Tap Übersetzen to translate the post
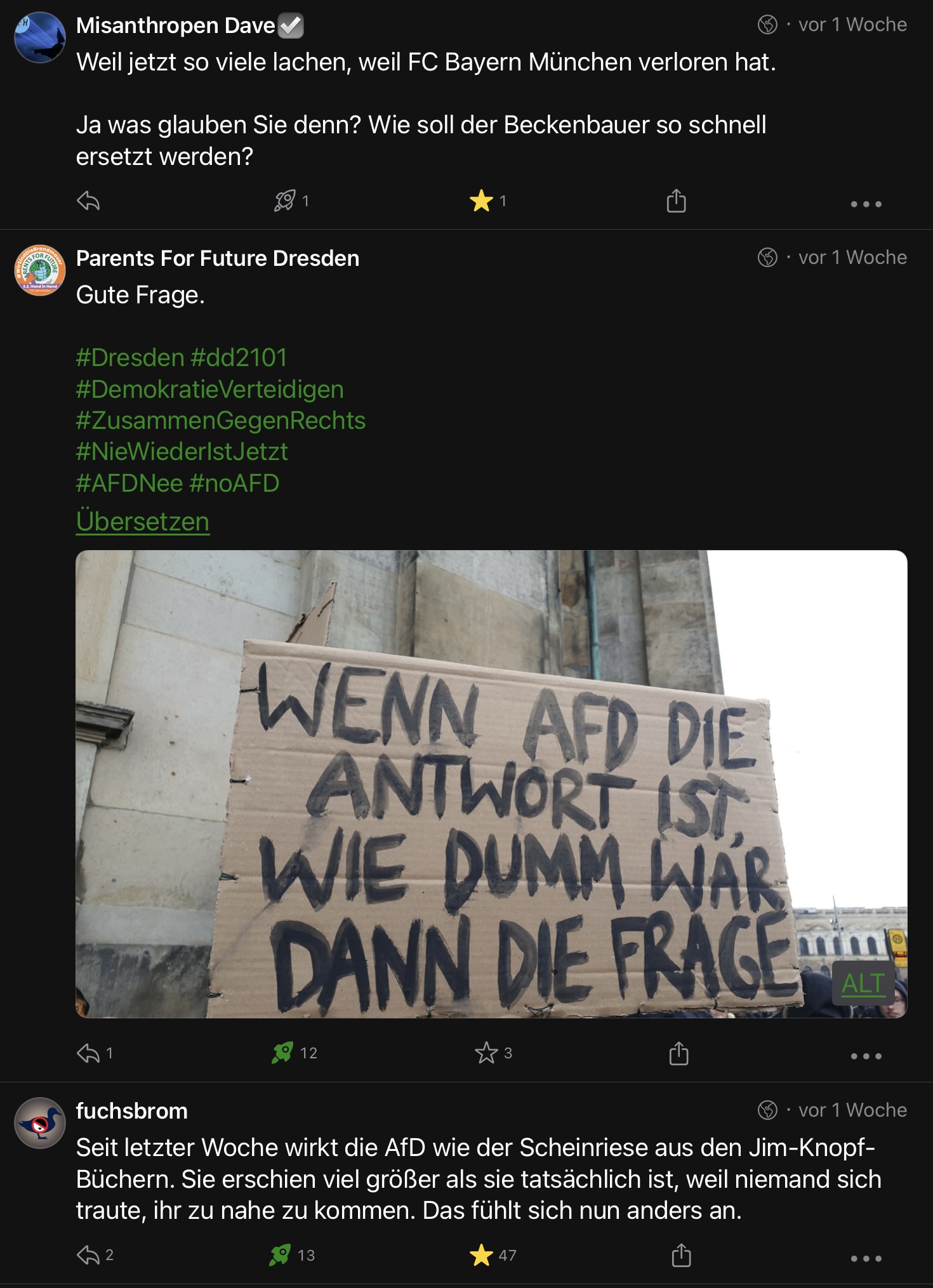This screenshot has width=933, height=1288. click(x=143, y=522)
